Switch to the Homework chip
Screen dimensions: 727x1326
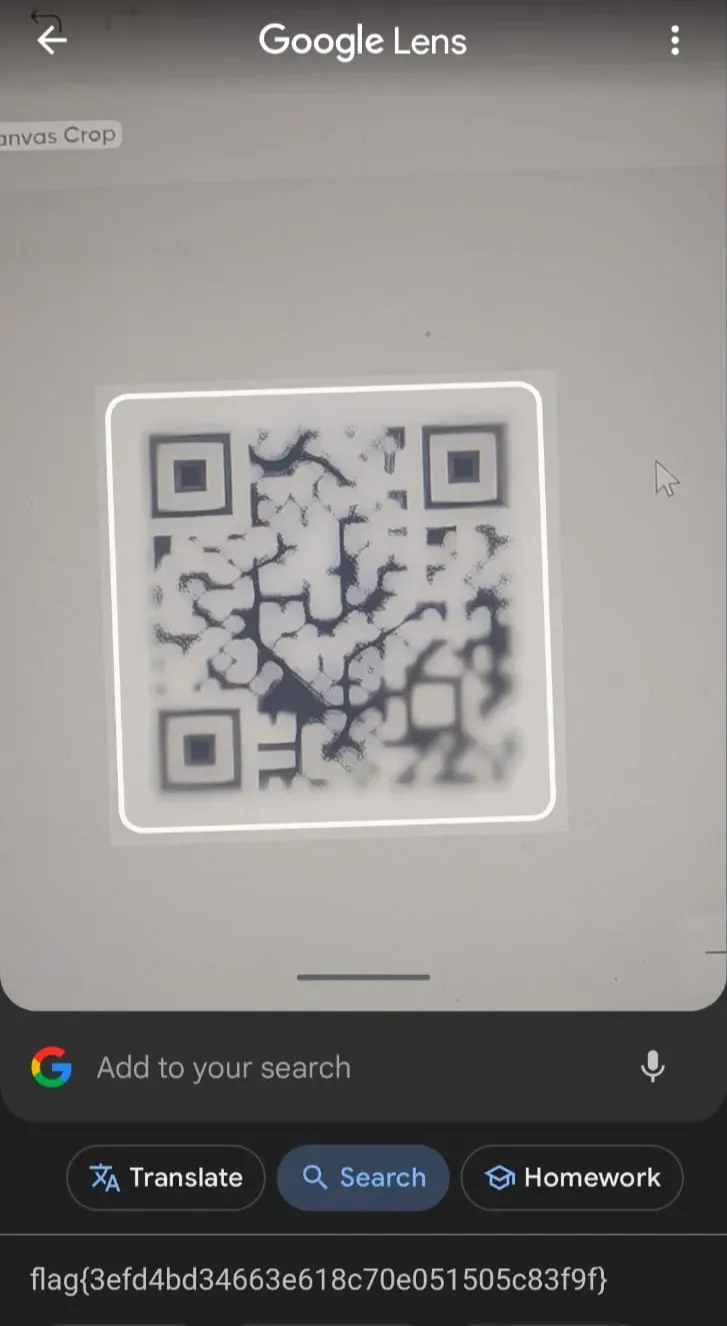click(x=572, y=1177)
